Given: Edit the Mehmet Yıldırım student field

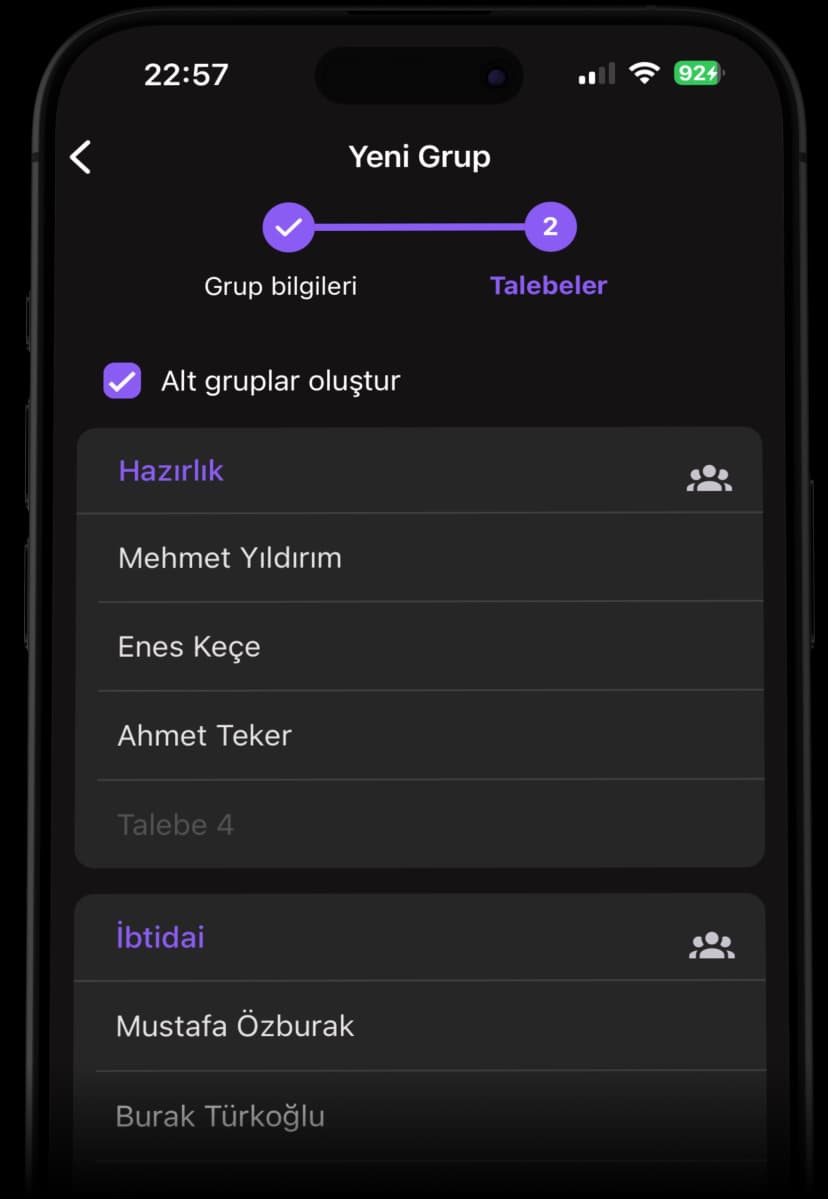Looking at the screenshot, I should [420, 558].
